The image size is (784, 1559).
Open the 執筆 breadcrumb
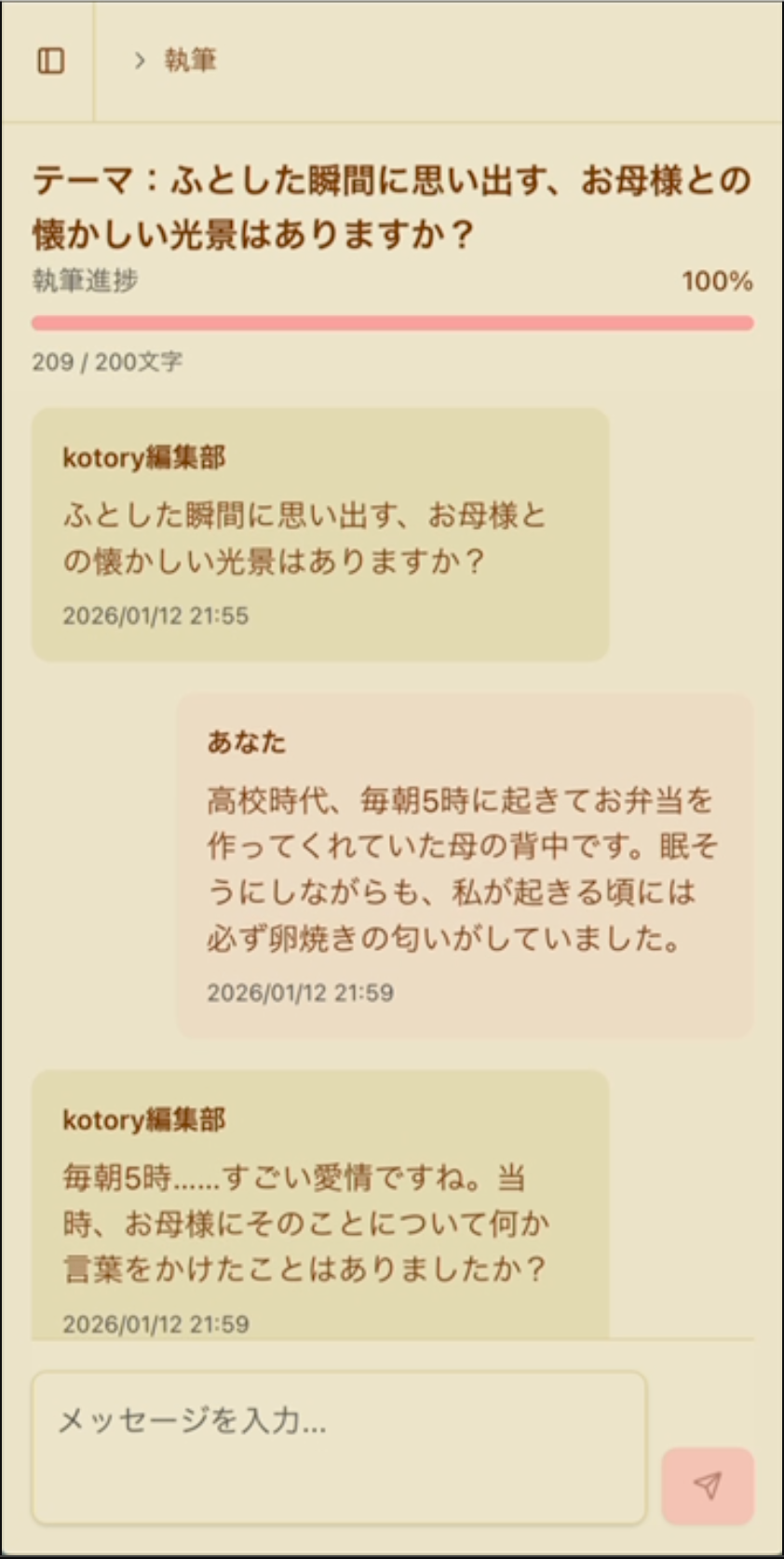point(190,61)
